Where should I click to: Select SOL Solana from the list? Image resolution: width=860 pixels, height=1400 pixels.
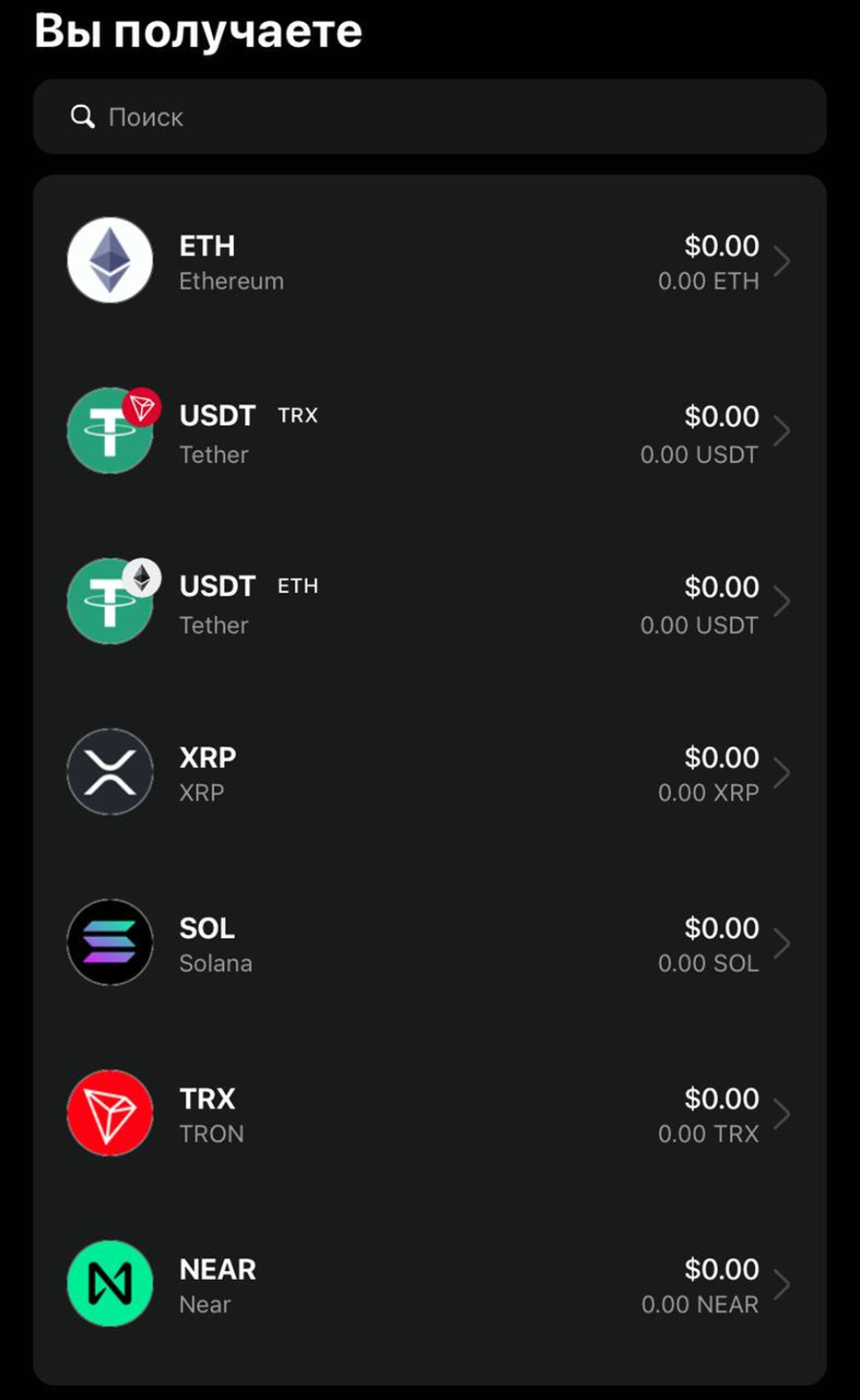pyautogui.click(x=430, y=943)
